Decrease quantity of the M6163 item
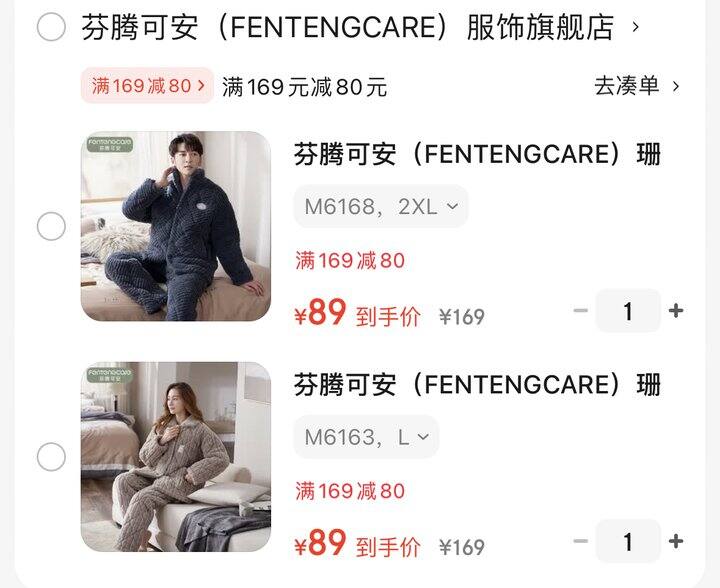This screenshot has width=720, height=588. (x=580, y=542)
